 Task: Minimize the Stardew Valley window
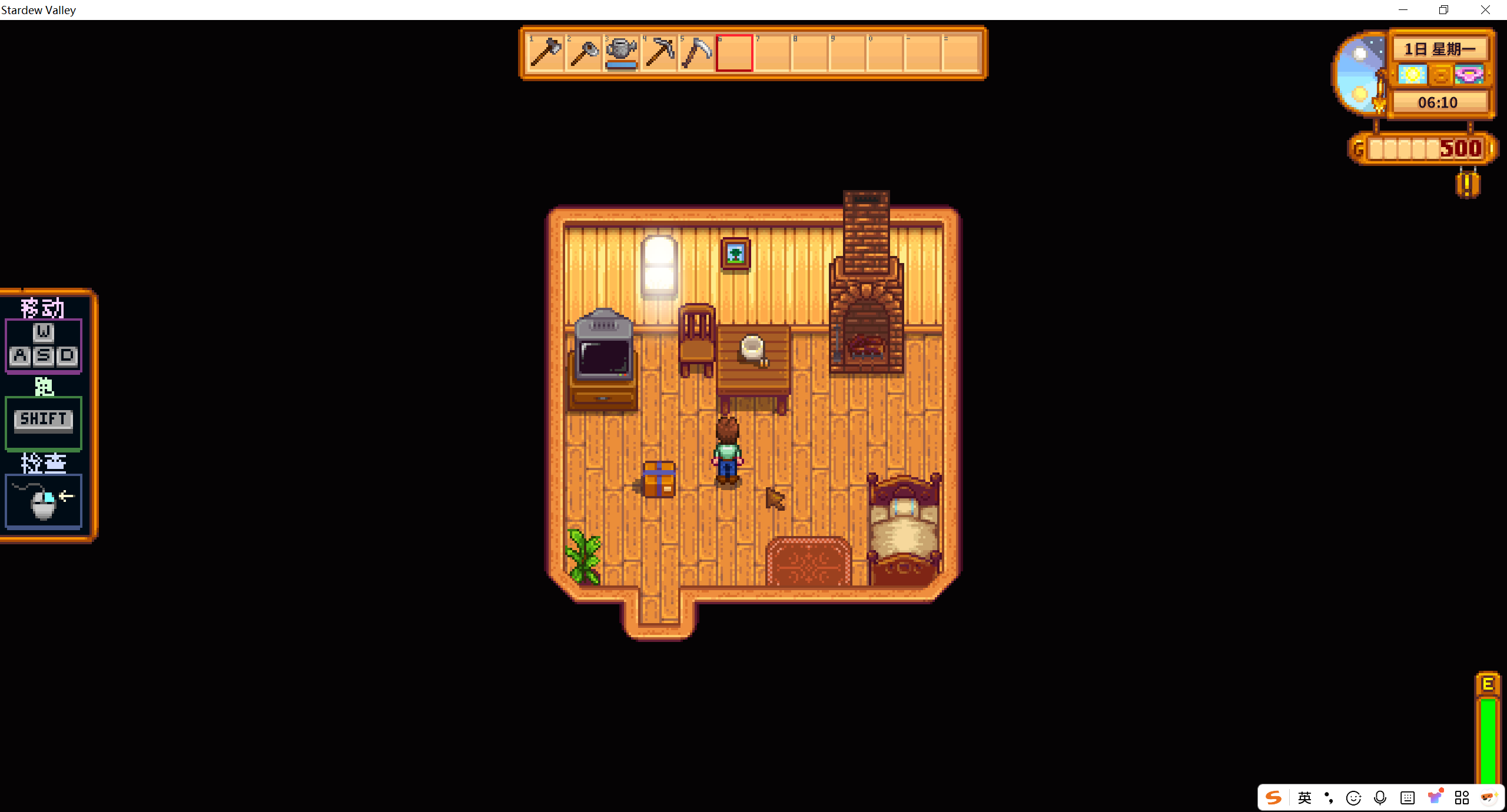tap(1403, 10)
